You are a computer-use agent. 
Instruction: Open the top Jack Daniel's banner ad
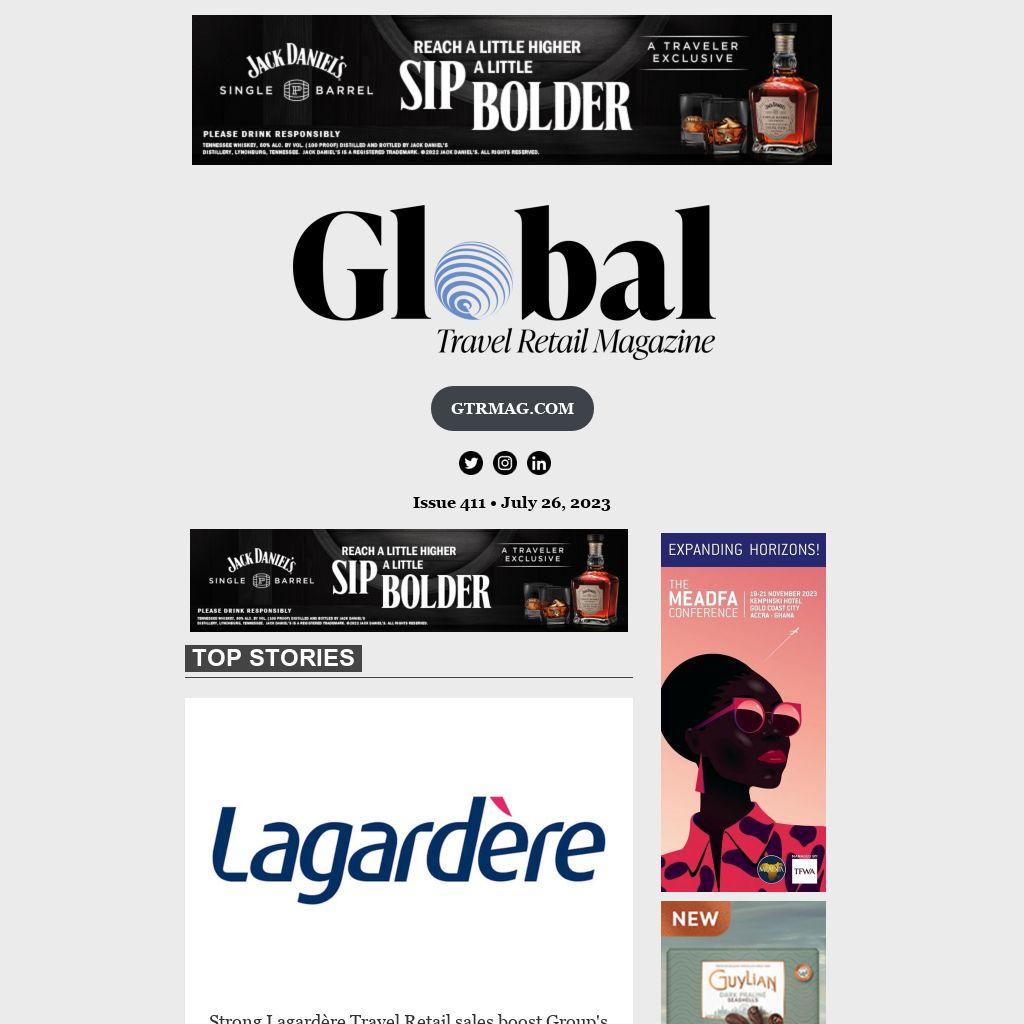pyautogui.click(x=511, y=90)
